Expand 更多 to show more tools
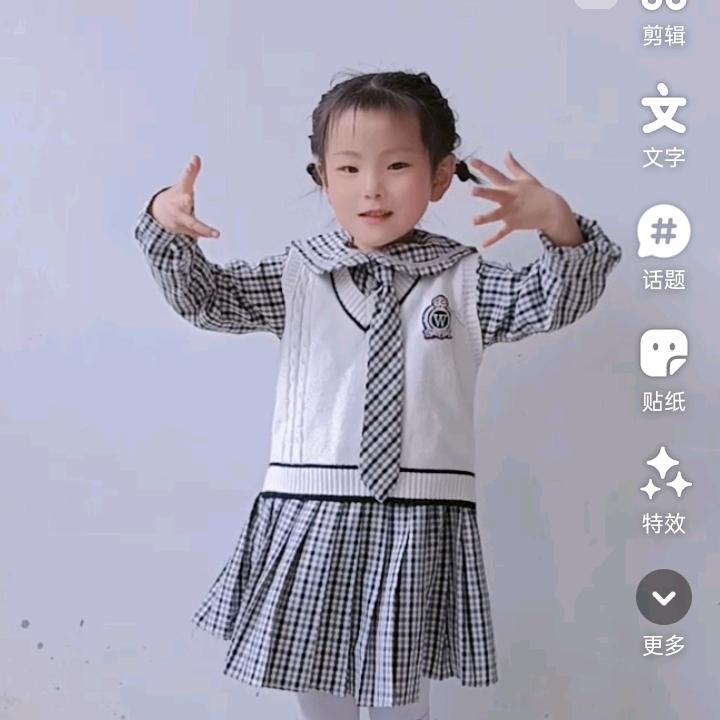 coord(664,612)
